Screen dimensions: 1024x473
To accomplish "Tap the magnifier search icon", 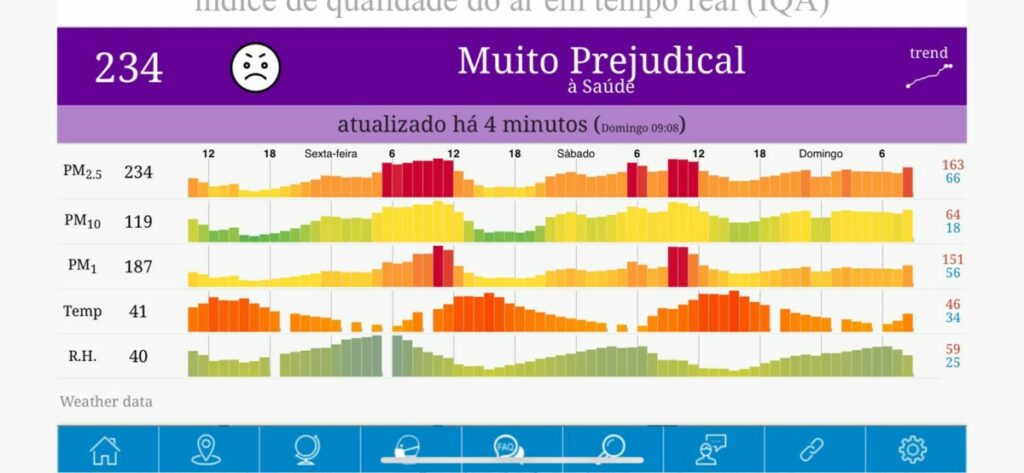I will 610,449.
